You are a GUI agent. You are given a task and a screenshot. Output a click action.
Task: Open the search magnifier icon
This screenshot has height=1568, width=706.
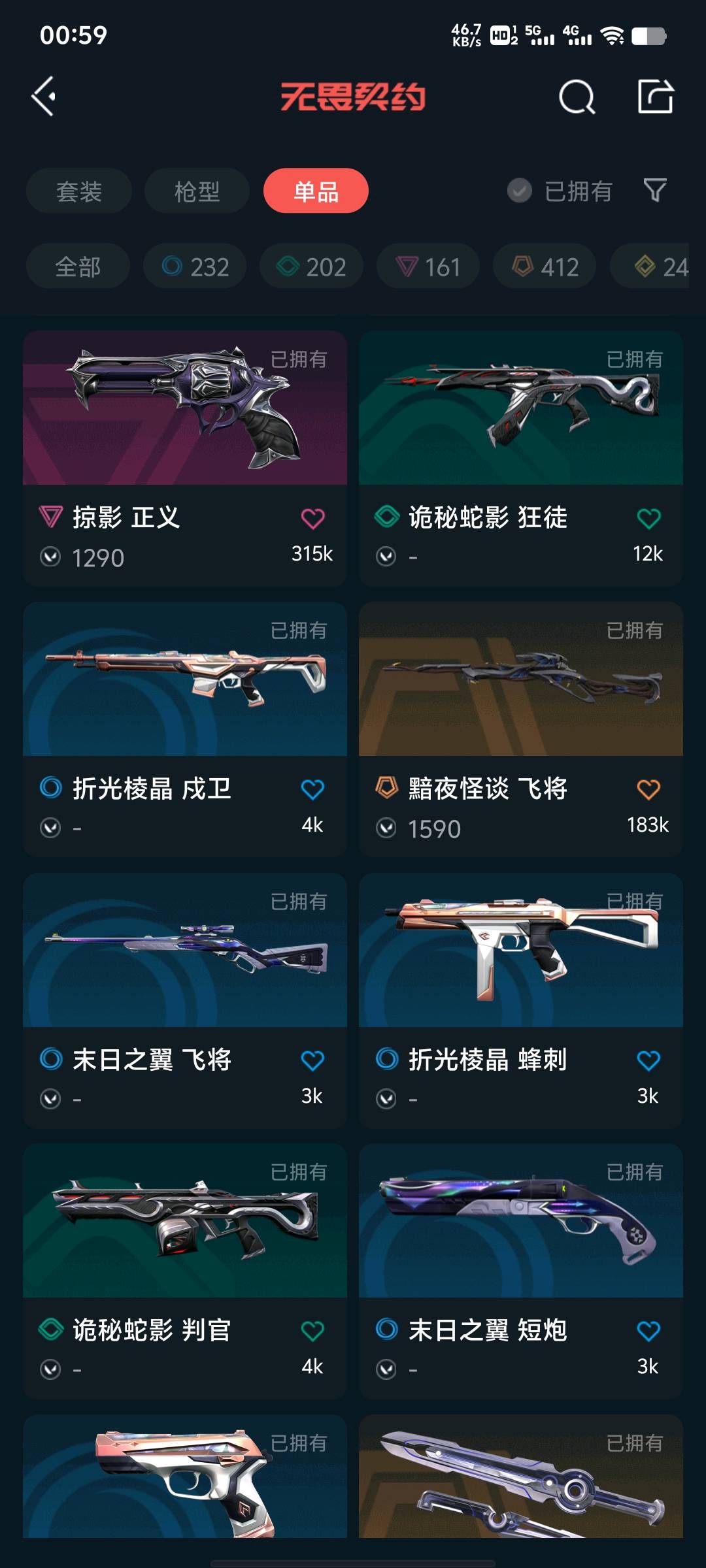[x=577, y=97]
